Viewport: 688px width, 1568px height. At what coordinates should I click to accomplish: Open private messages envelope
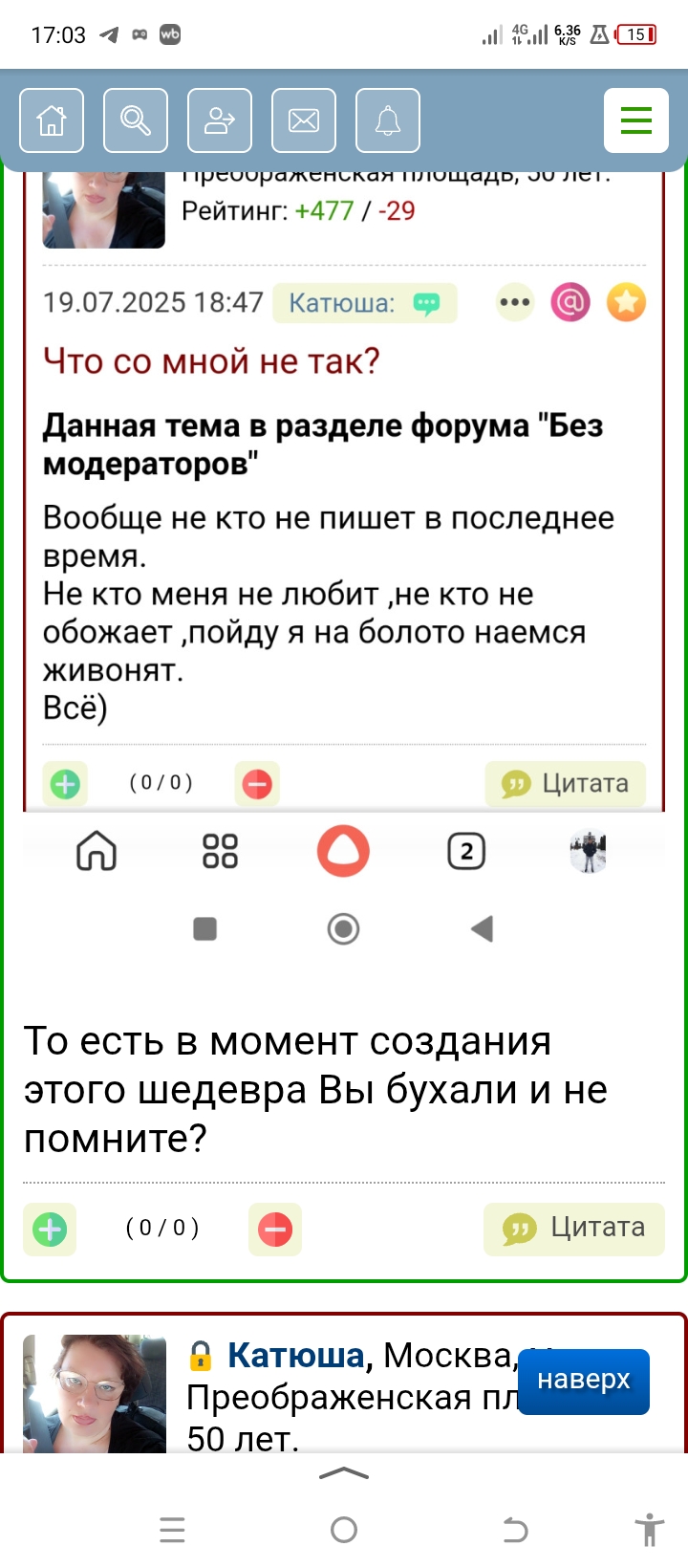coord(304,120)
